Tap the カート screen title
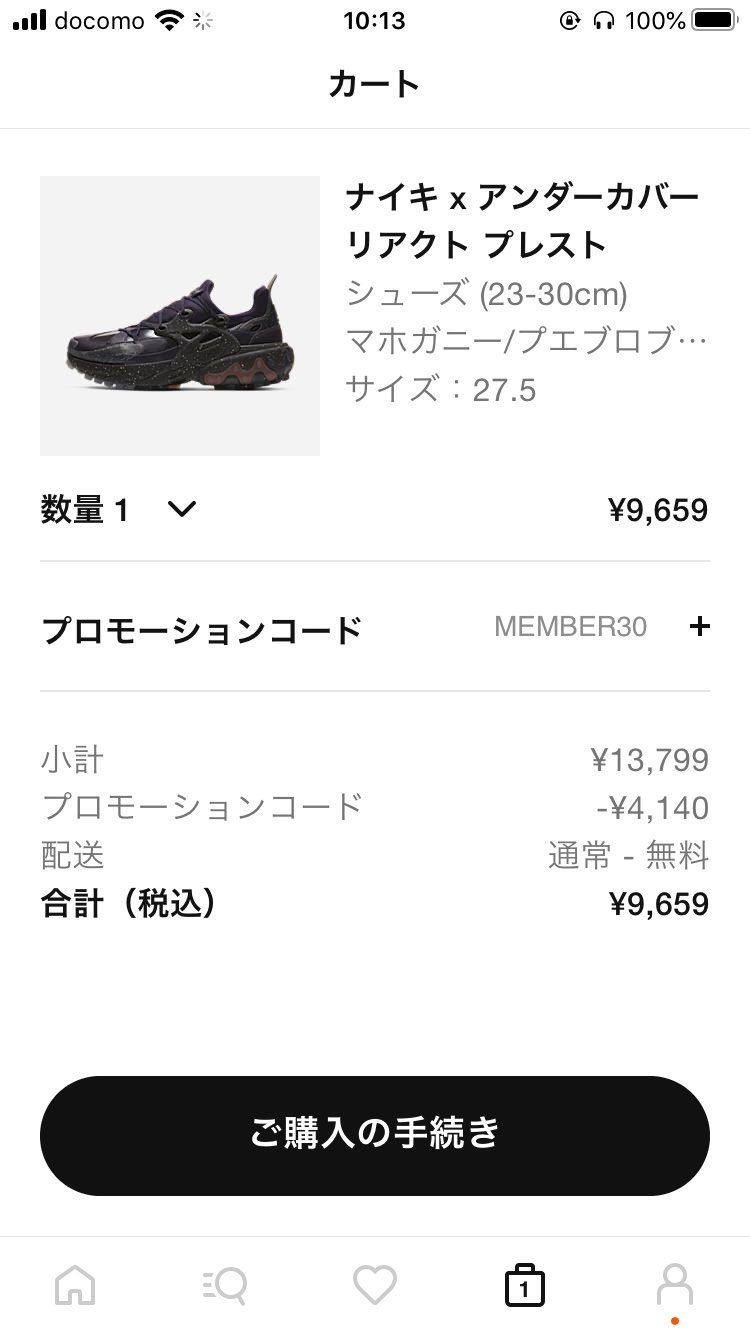 [375, 84]
